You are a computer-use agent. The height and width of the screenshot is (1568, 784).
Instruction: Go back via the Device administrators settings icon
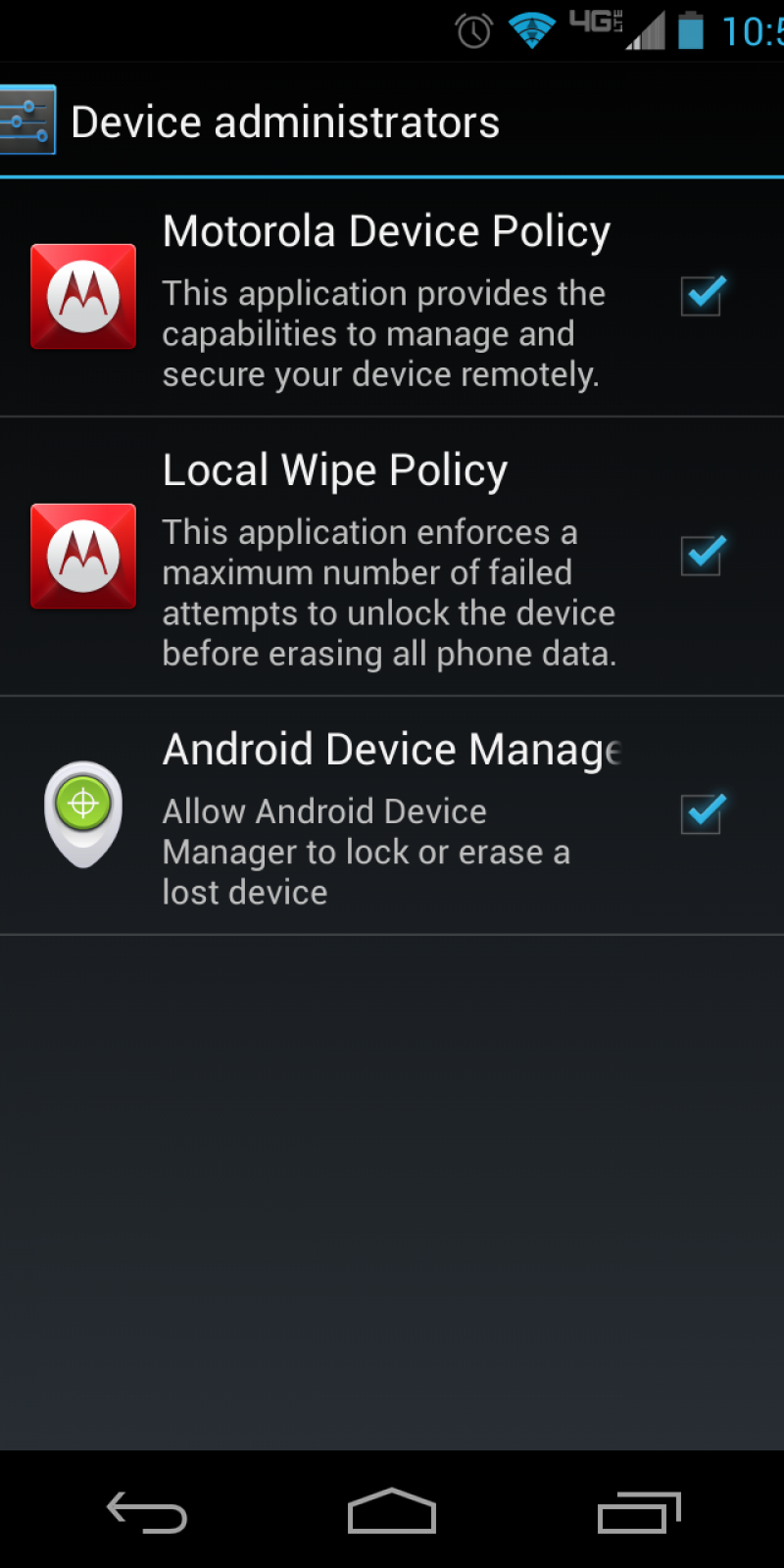[x=27, y=121]
